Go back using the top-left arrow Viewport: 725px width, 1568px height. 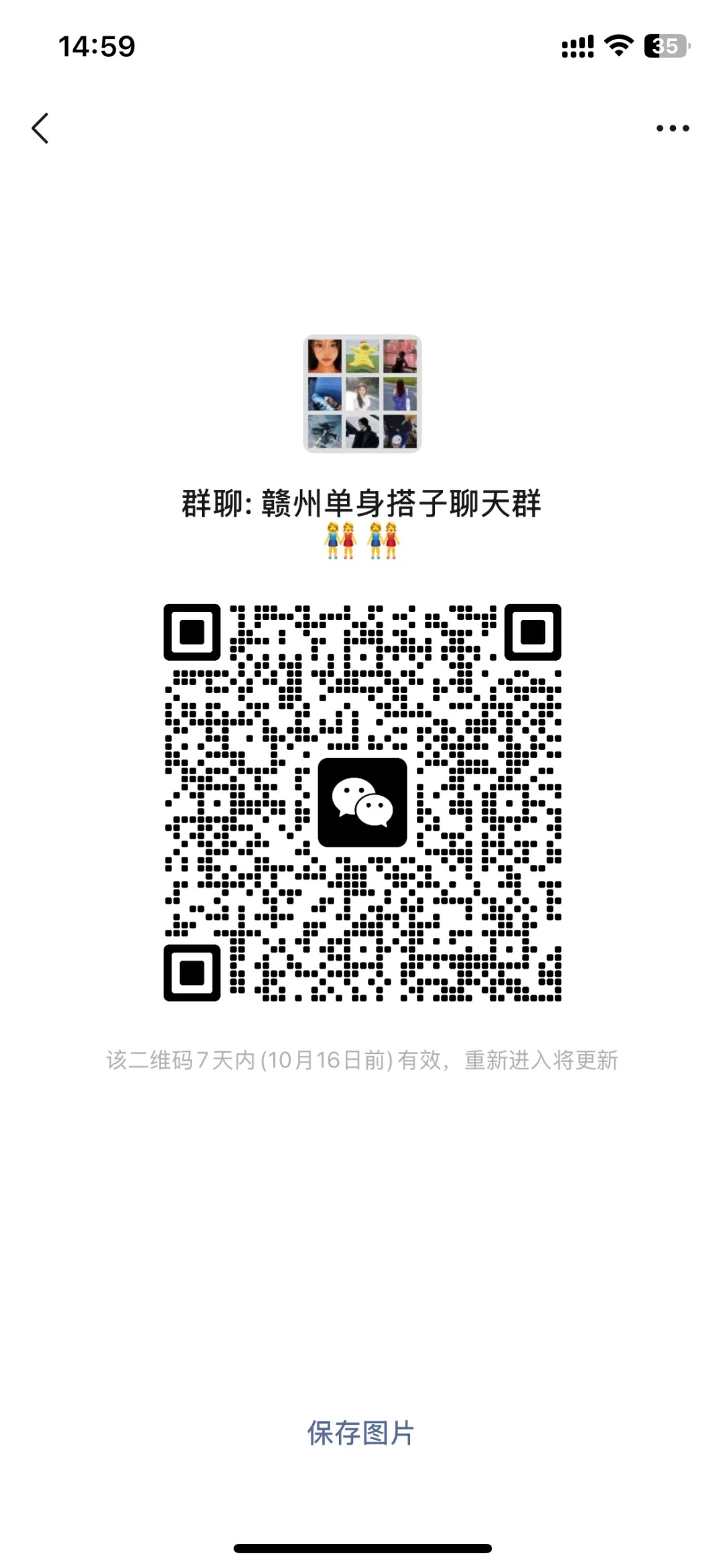click(40, 128)
